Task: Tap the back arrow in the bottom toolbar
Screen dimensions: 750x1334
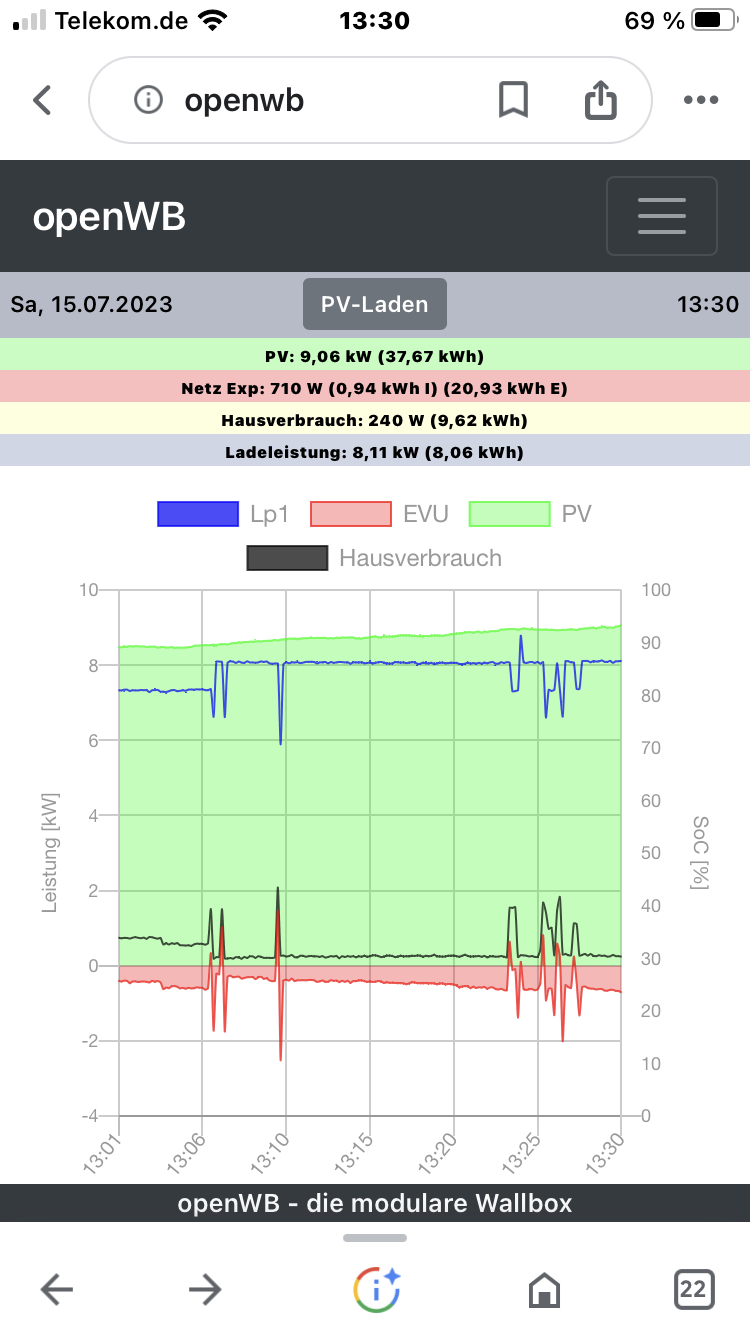Action: (57, 1290)
